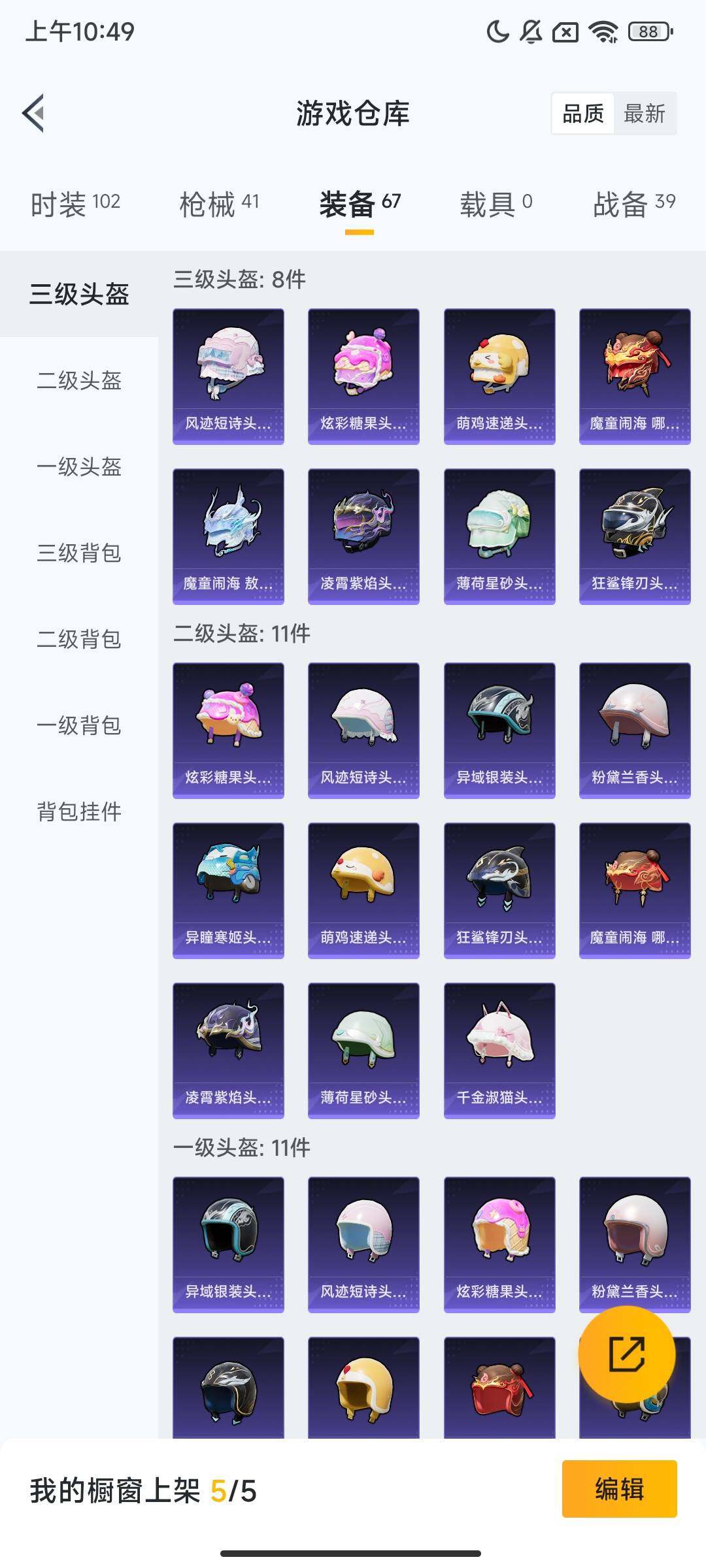This screenshot has height=1568, width=706.
Task: Open the 薄荷星砂 level-3 helmet item
Action: coord(499,533)
